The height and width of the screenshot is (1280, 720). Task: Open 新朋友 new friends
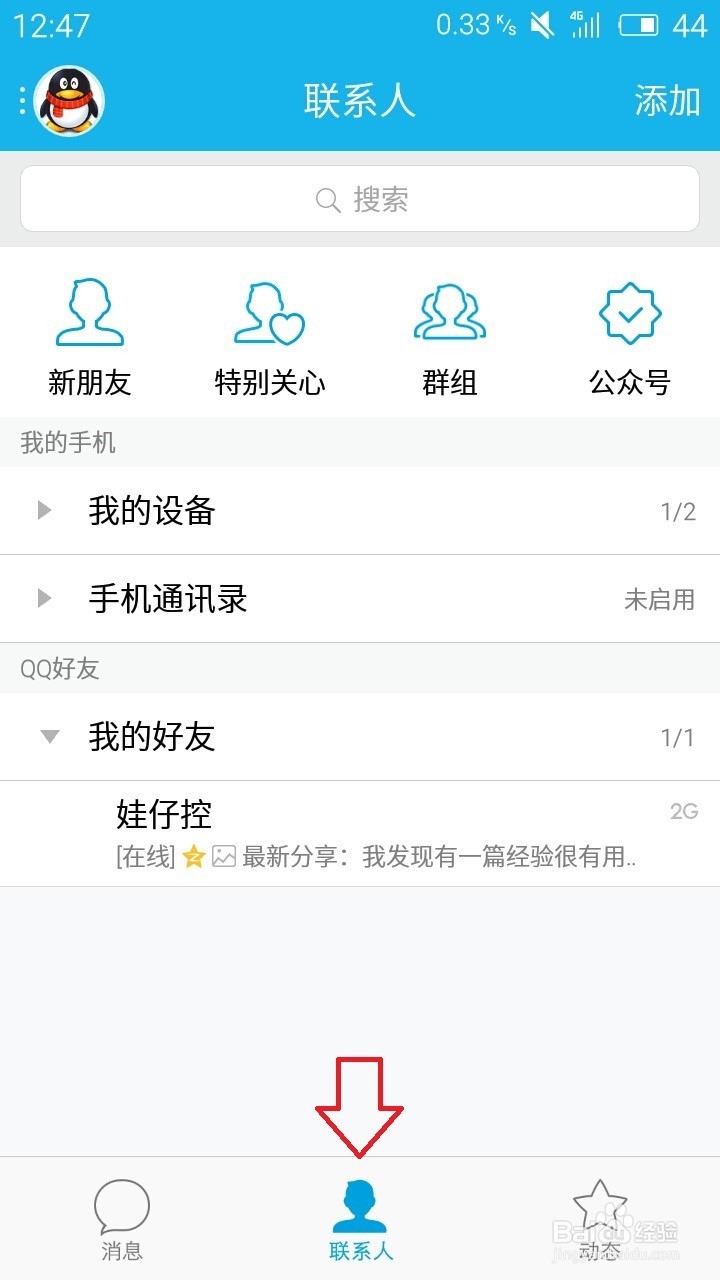click(90, 337)
